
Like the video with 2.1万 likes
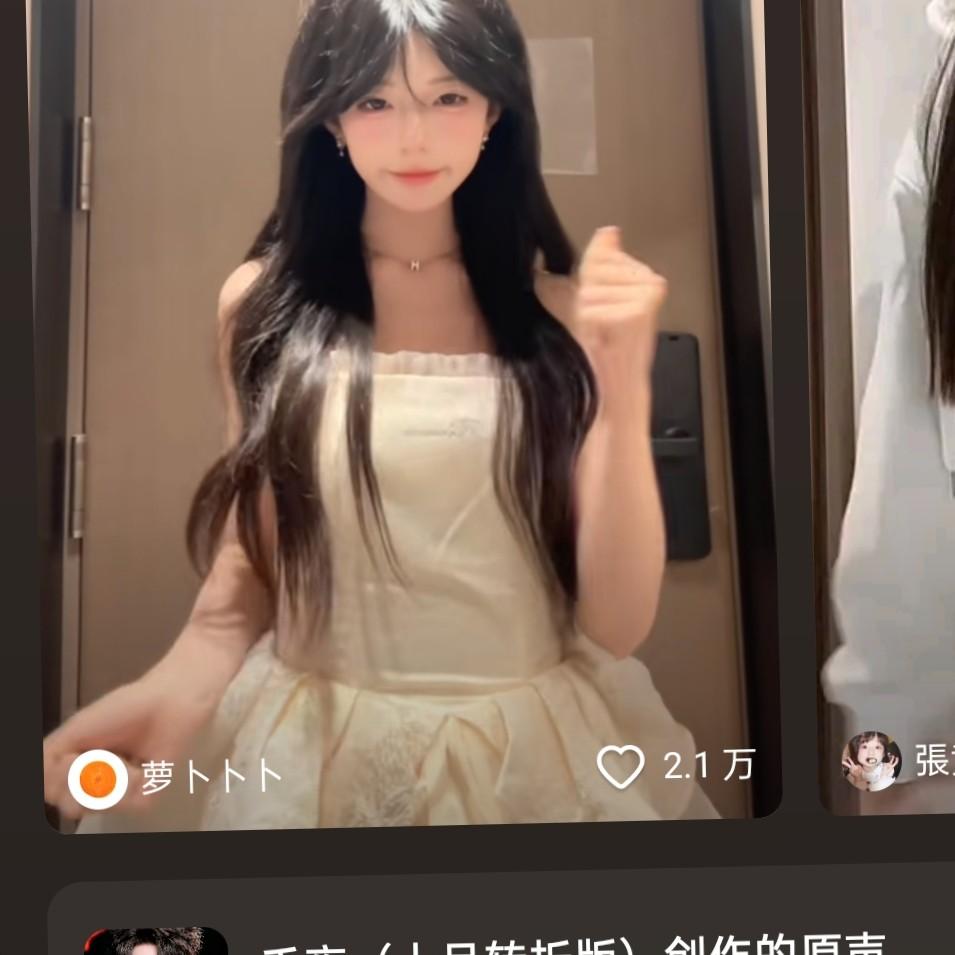point(621,767)
